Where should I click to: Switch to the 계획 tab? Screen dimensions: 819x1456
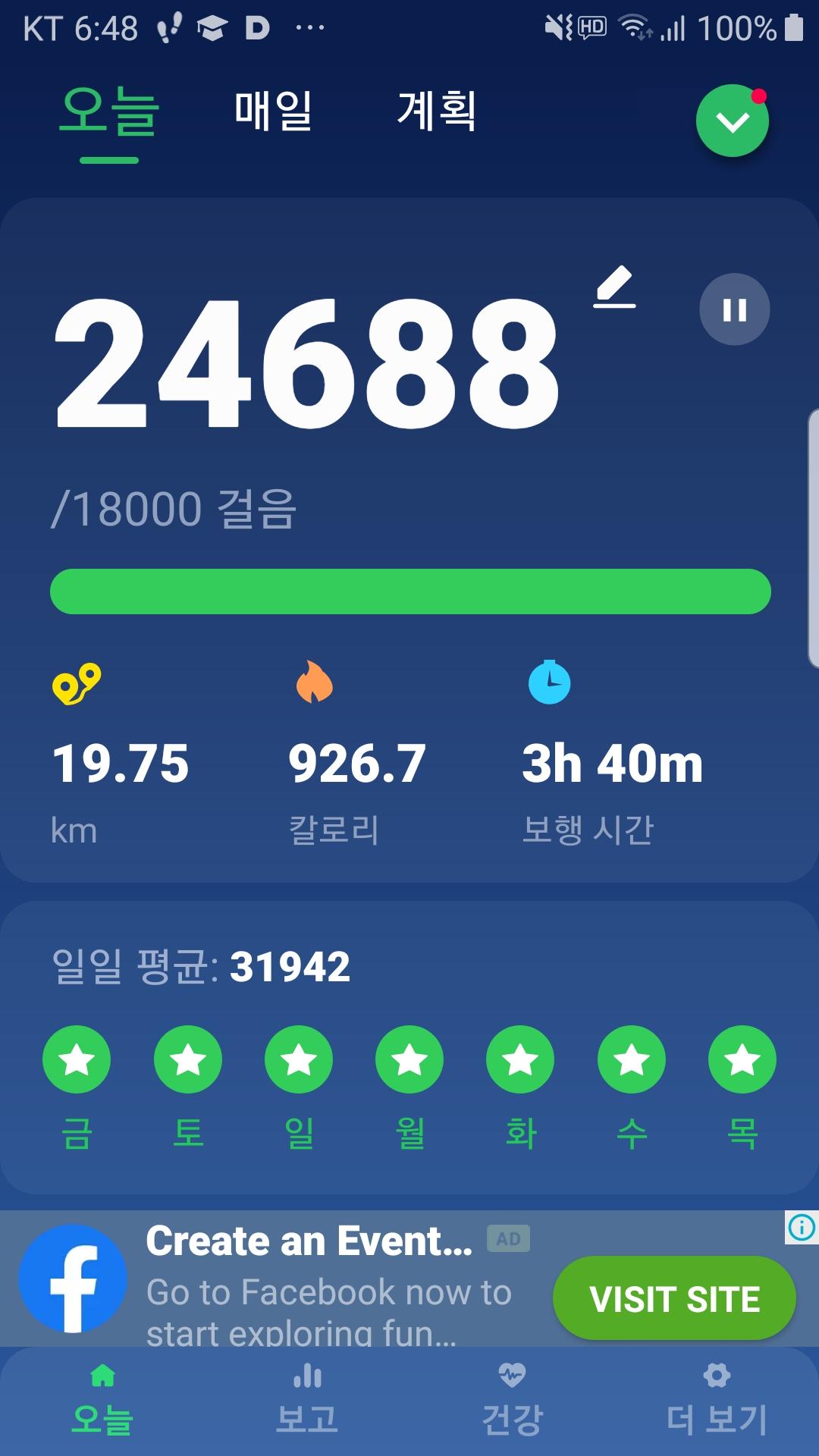point(437,111)
